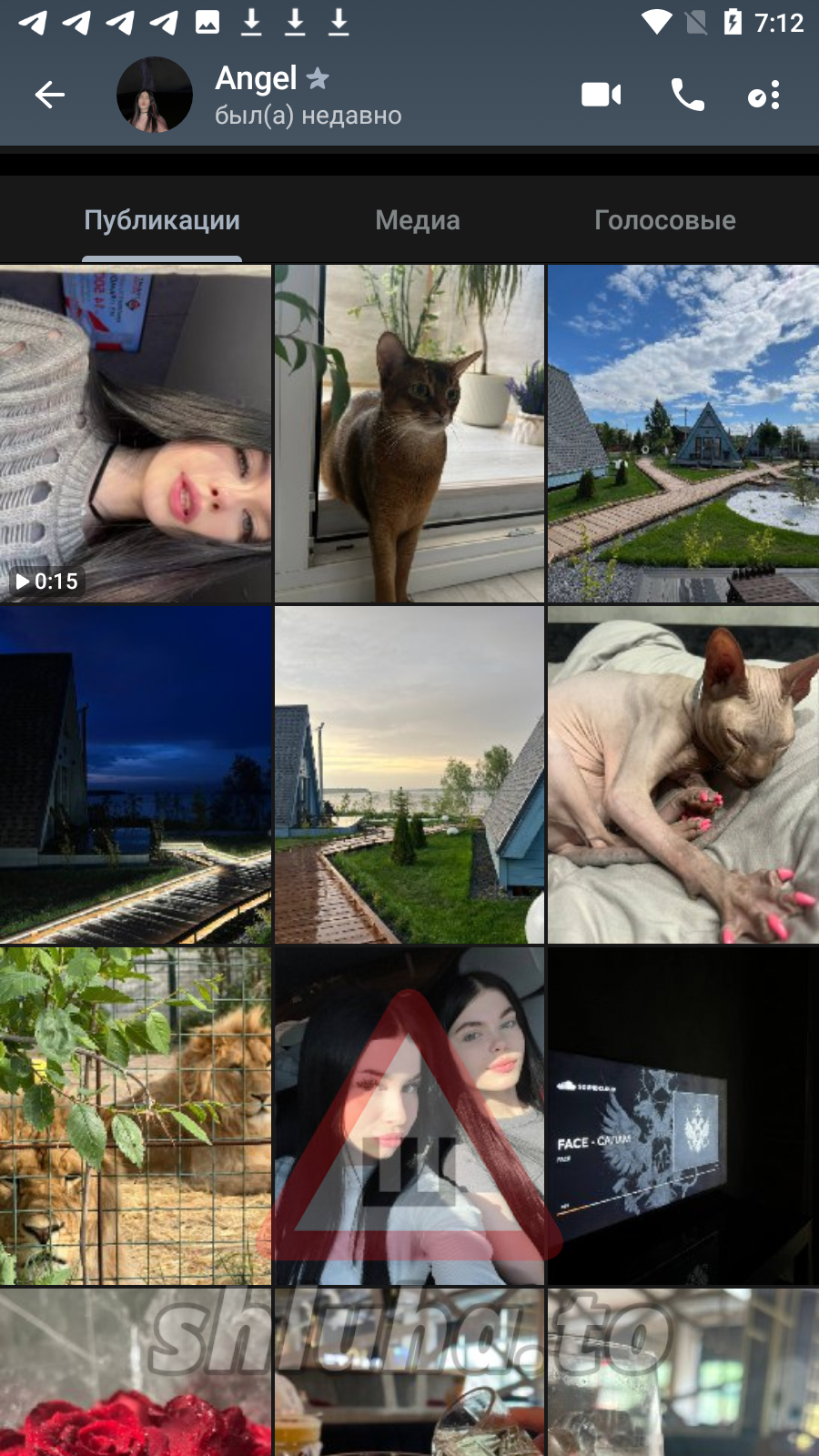Open the selfie of two girls
Image resolution: width=819 pixels, height=1456 pixels.
click(409, 1116)
